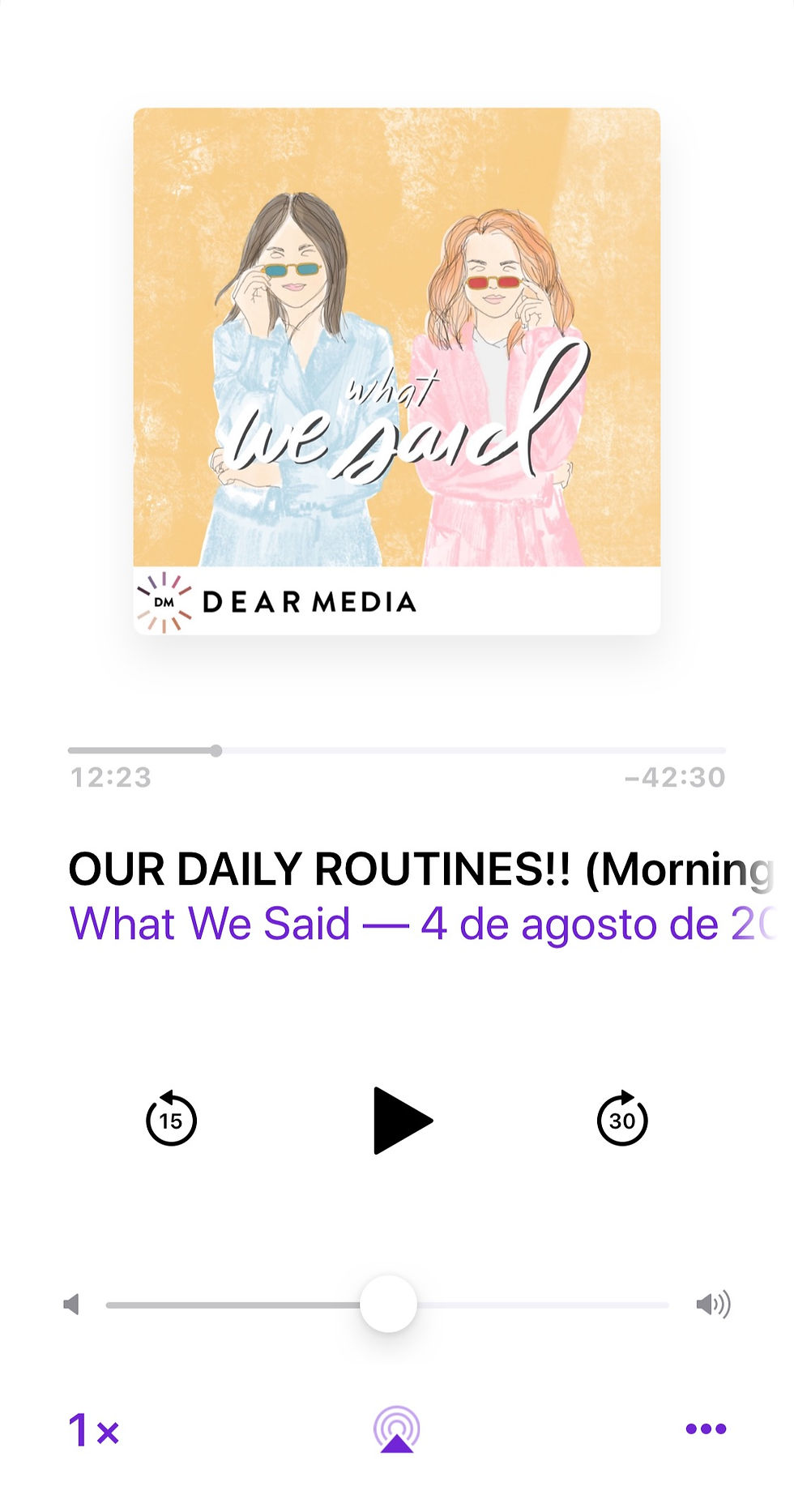Open AirPlay output options
Viewport: 794px width, 1512px height.
tap(396, 1430)
